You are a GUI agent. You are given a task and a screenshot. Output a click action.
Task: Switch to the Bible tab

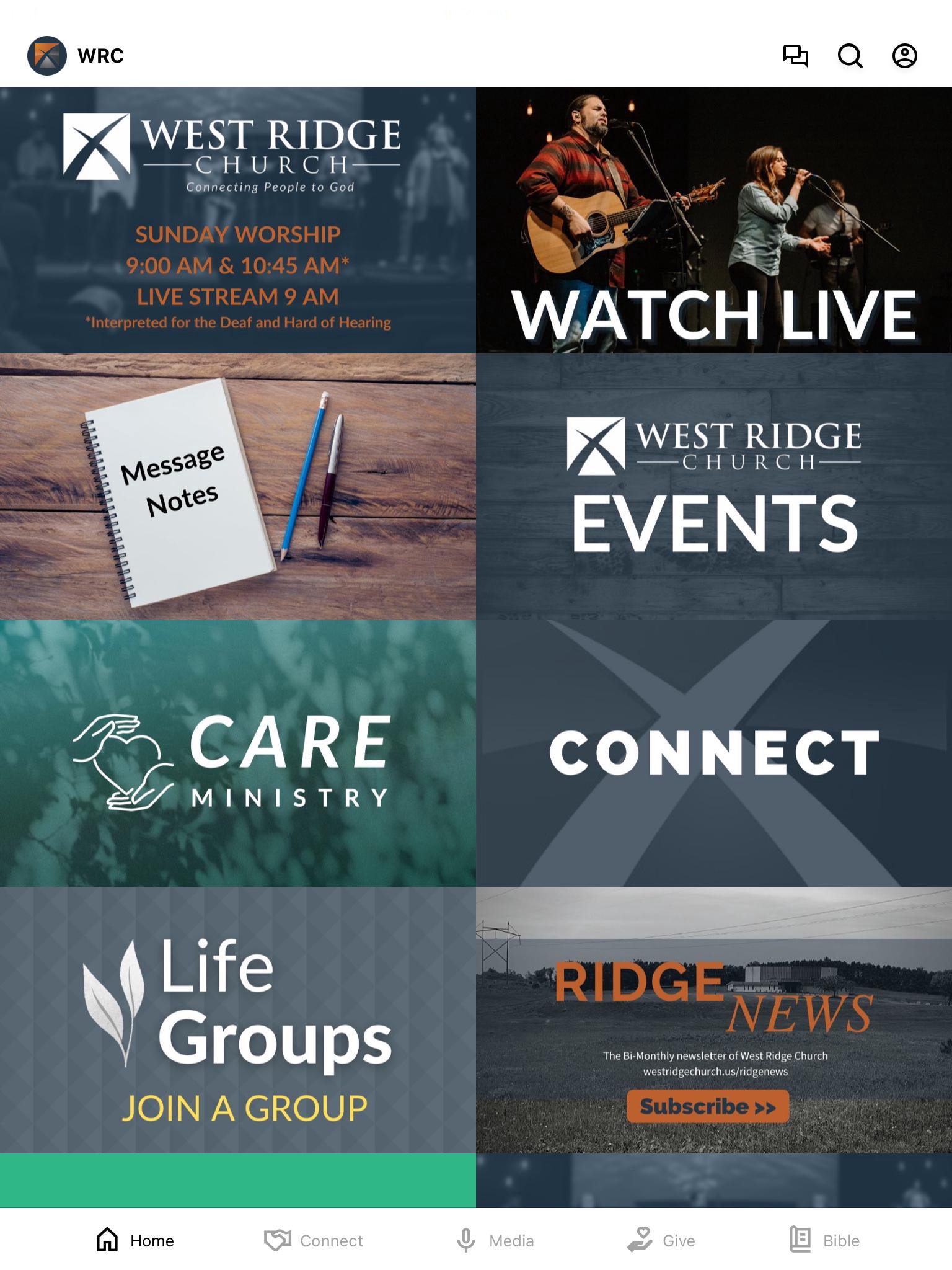click(824, 1240)
